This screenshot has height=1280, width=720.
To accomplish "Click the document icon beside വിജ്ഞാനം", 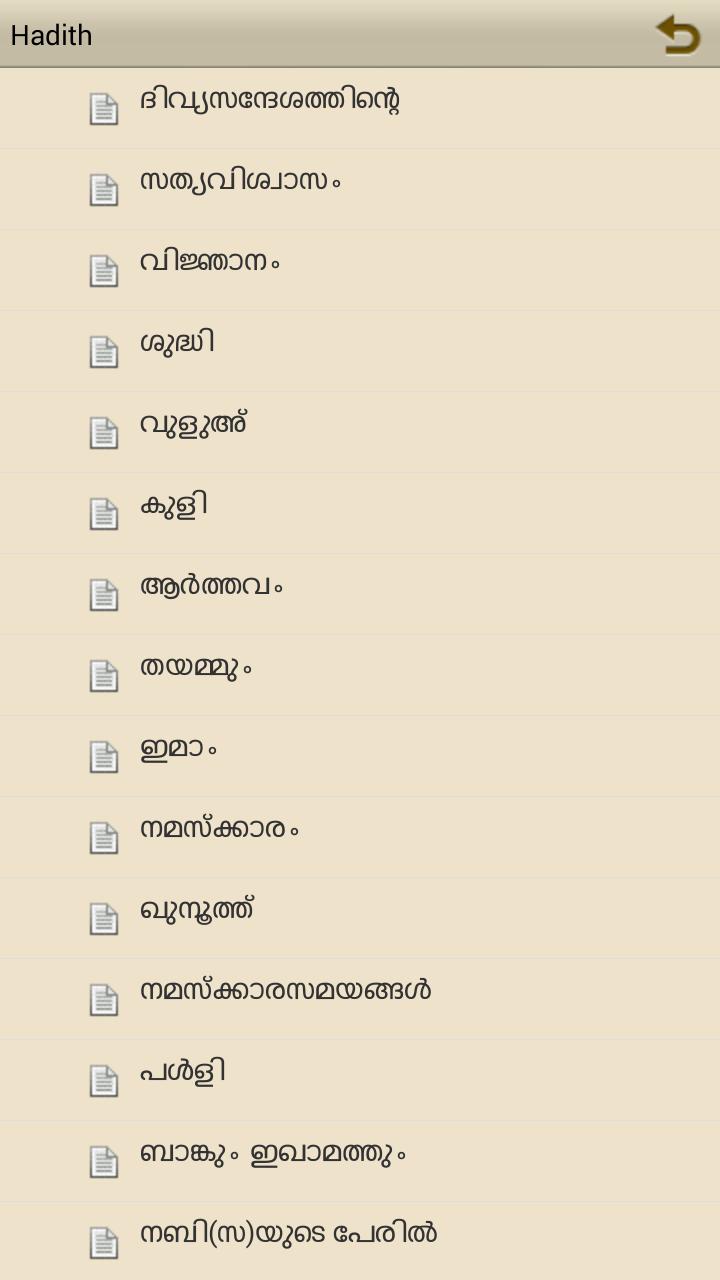I will [x=103, y=269].
